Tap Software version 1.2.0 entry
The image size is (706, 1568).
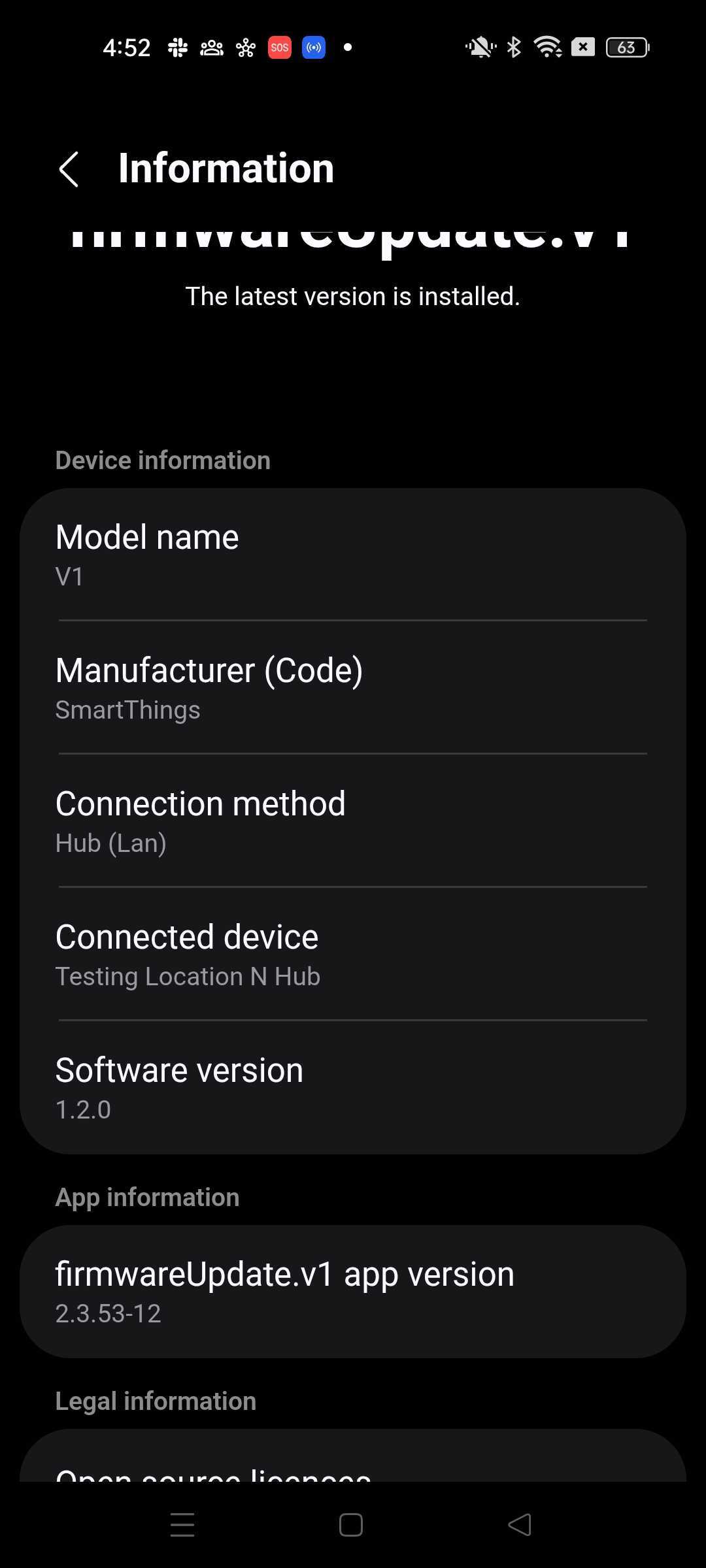click(x=353, y=1086)
